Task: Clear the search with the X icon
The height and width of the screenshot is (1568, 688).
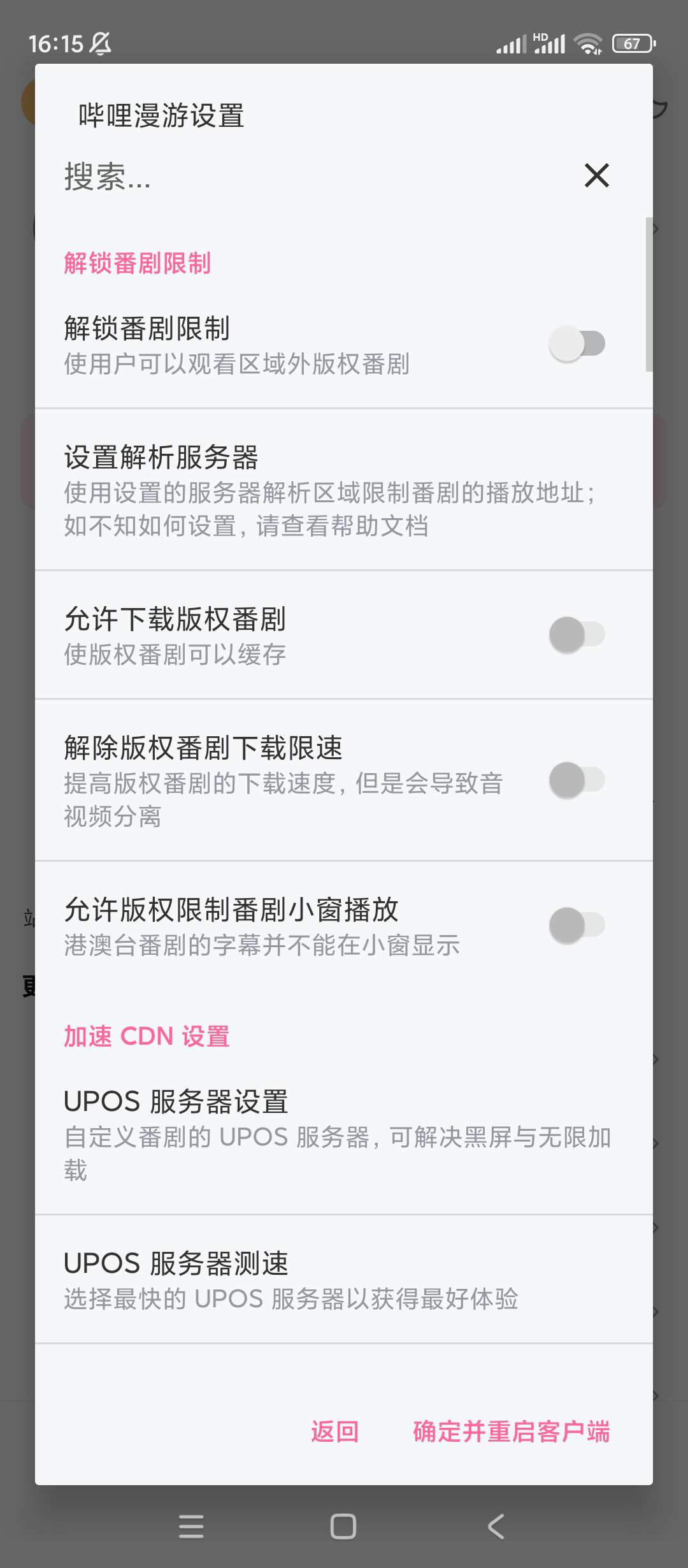Action: (596, 175)
